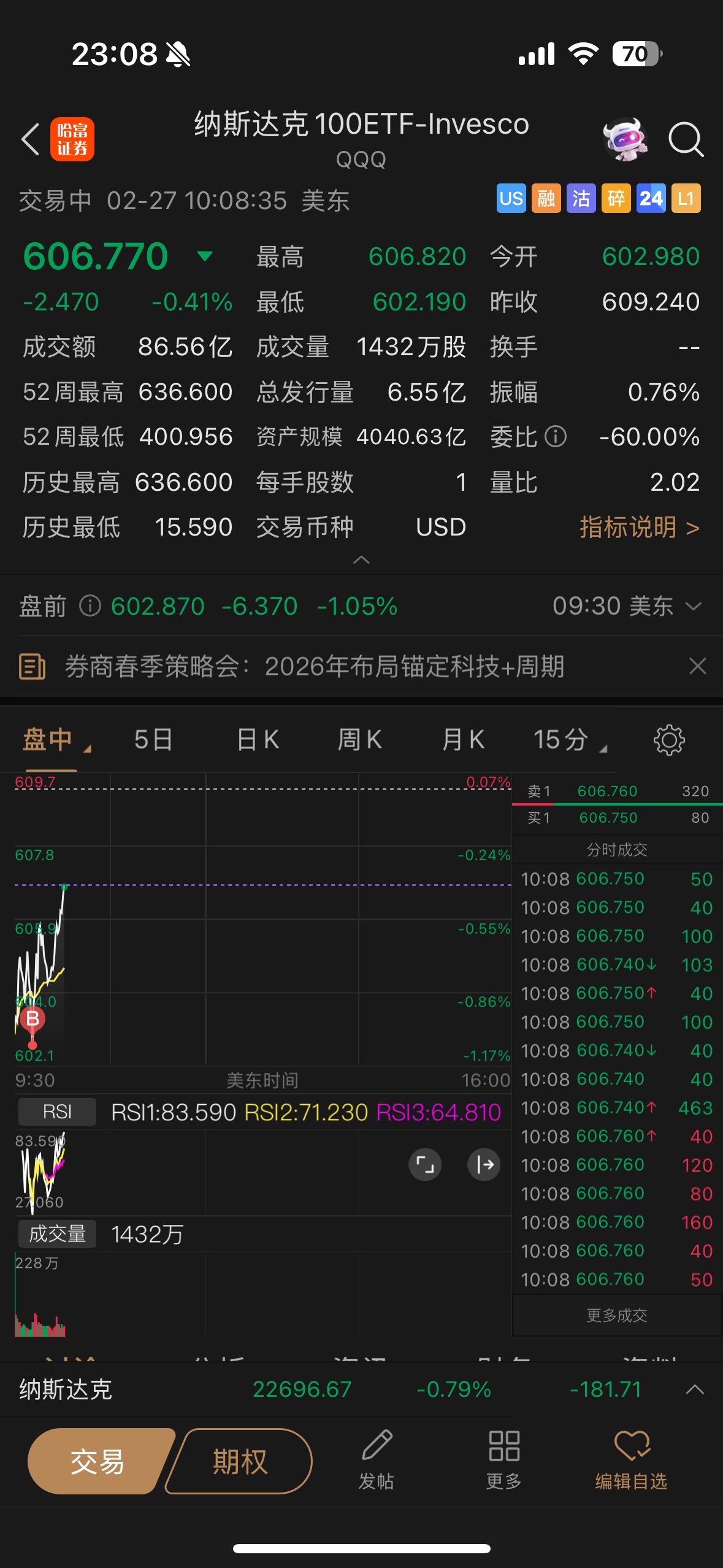Screen dimensions: 723x1568
Task: Open chart settings gear
Action: [x=668, y=740]
